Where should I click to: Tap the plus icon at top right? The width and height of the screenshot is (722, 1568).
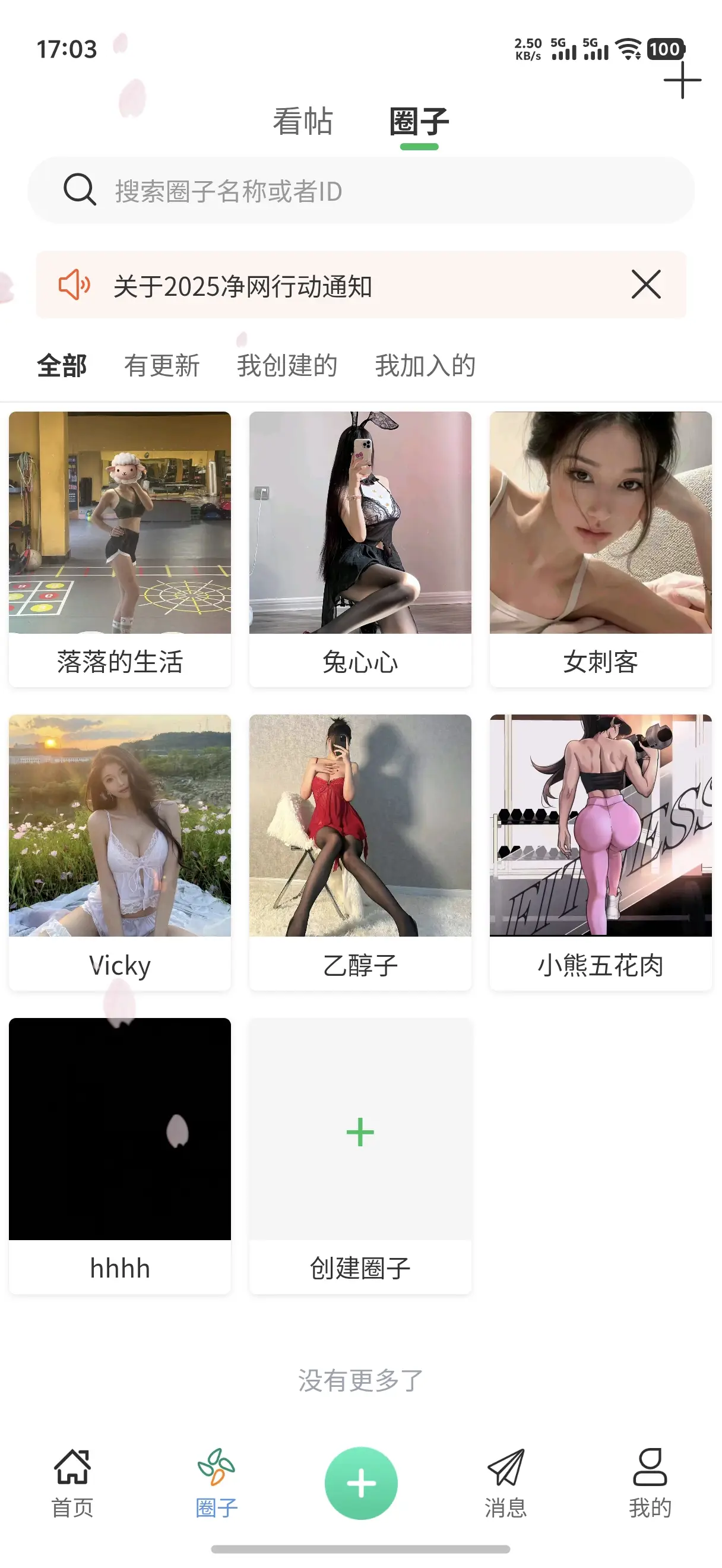click(x=682, y=80)
